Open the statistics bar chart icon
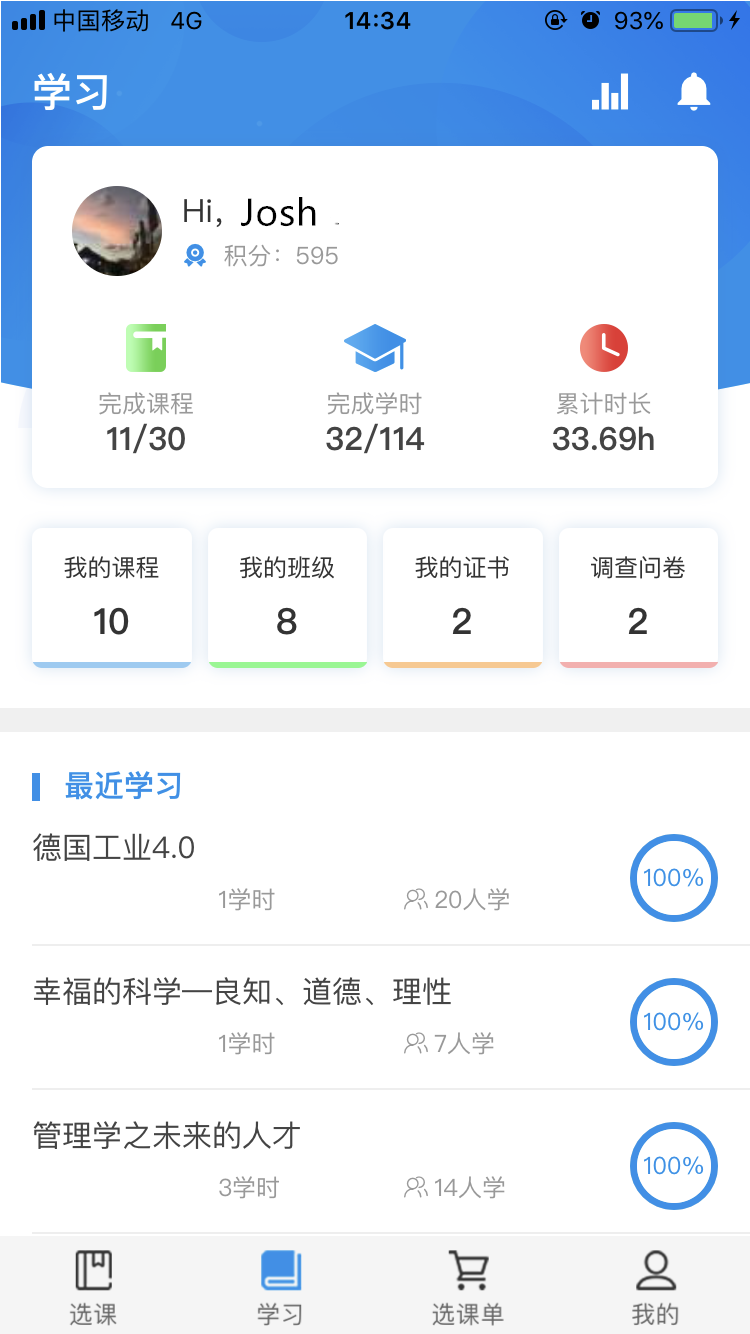 point(609,91)
